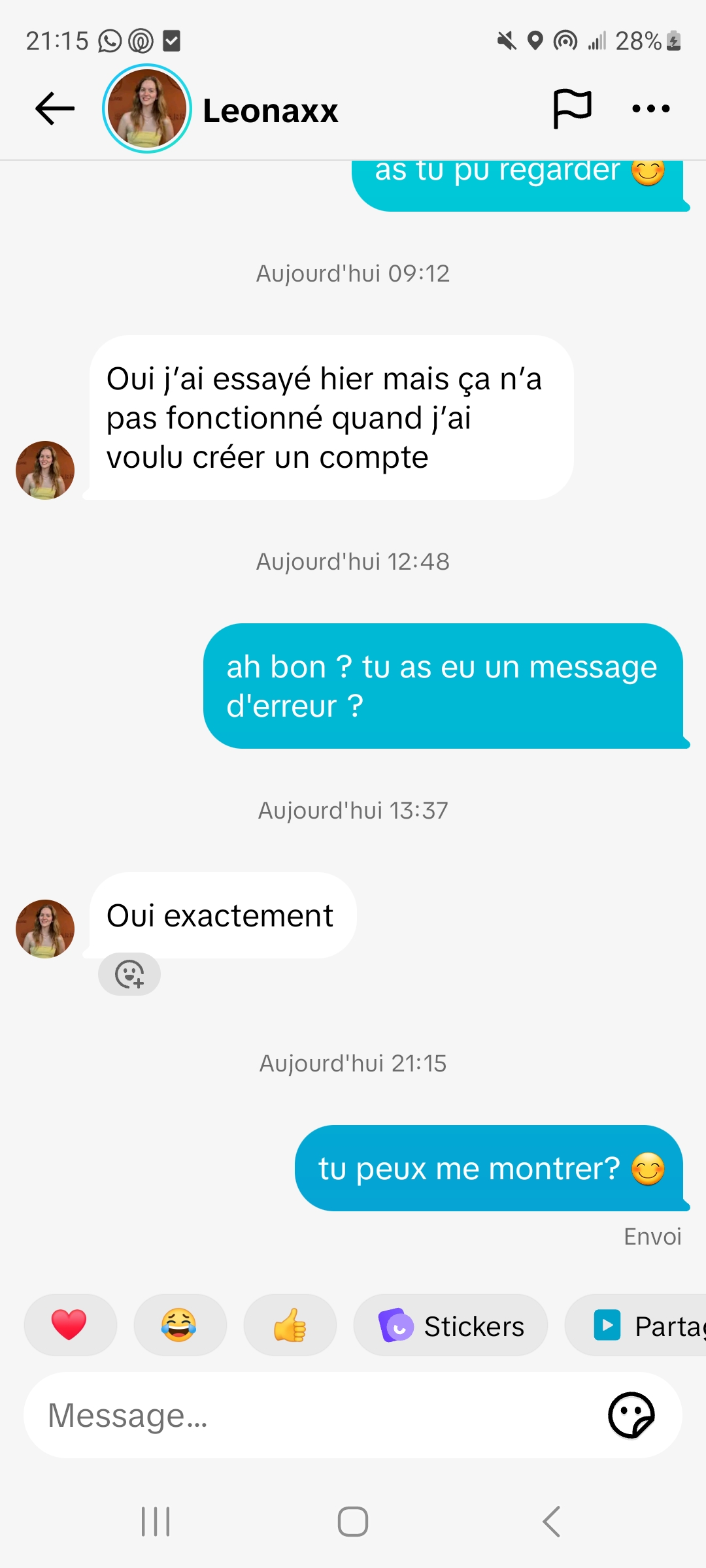Open the three-dot overflow menu
Screen dimensions: 706x1568
pos(651,108)
